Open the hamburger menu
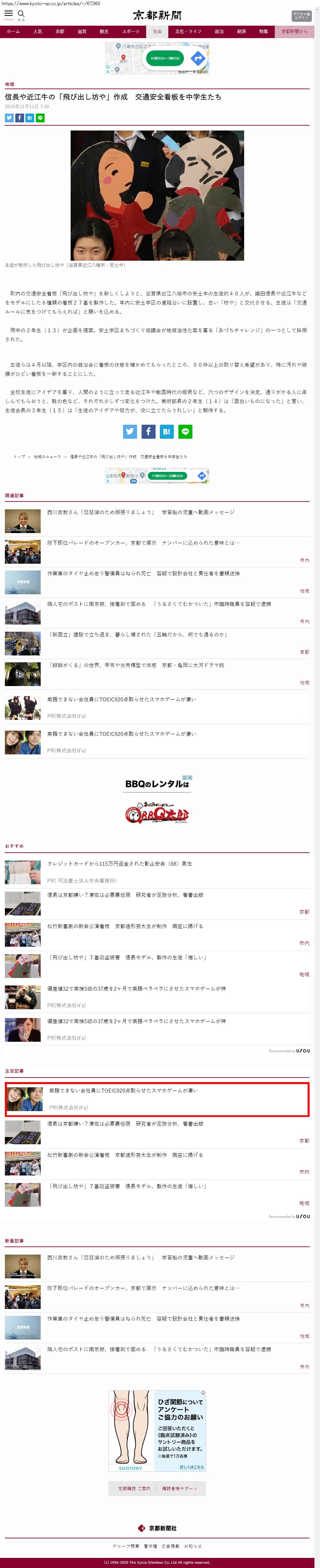Screen dimensions: 320x1568 click(x=8, y=14)
